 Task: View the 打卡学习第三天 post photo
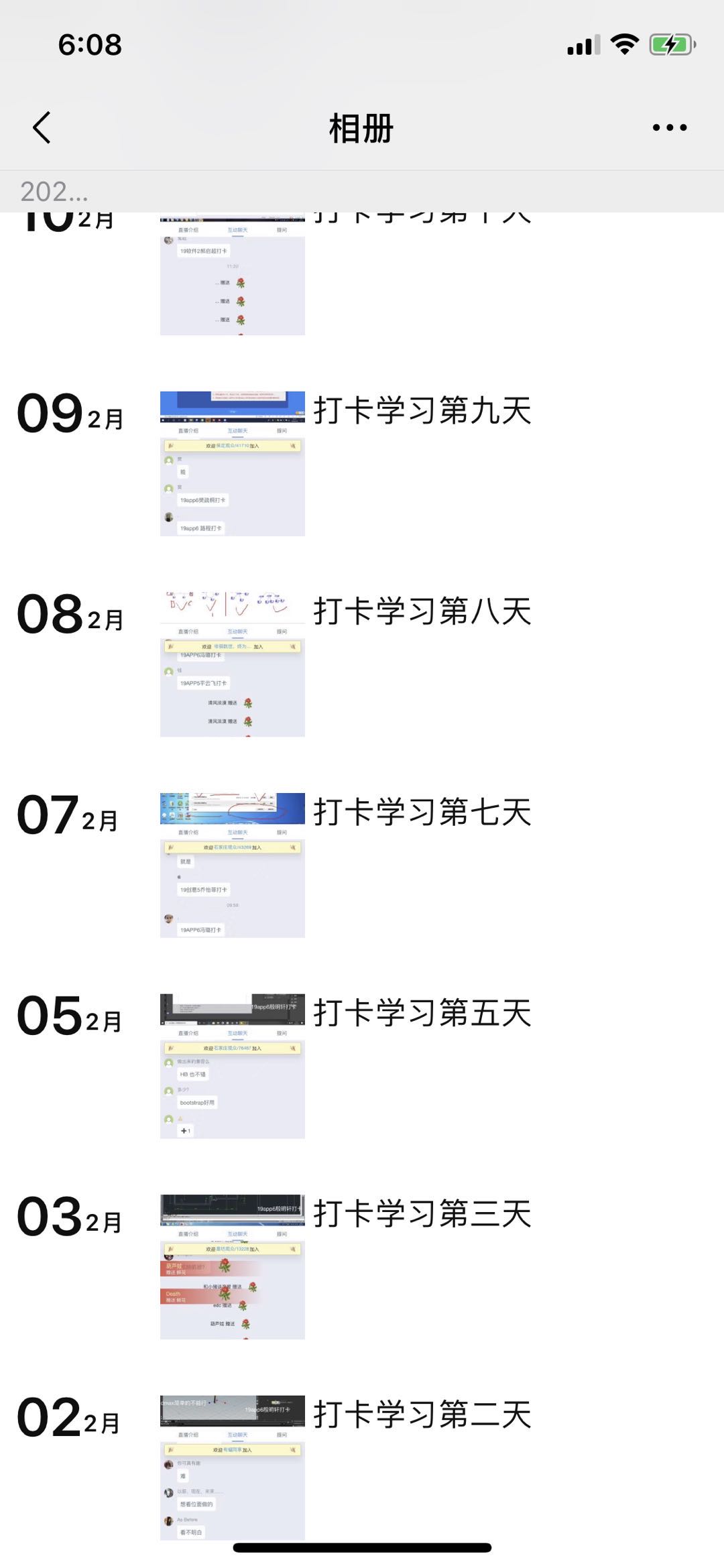[232, 1266]
